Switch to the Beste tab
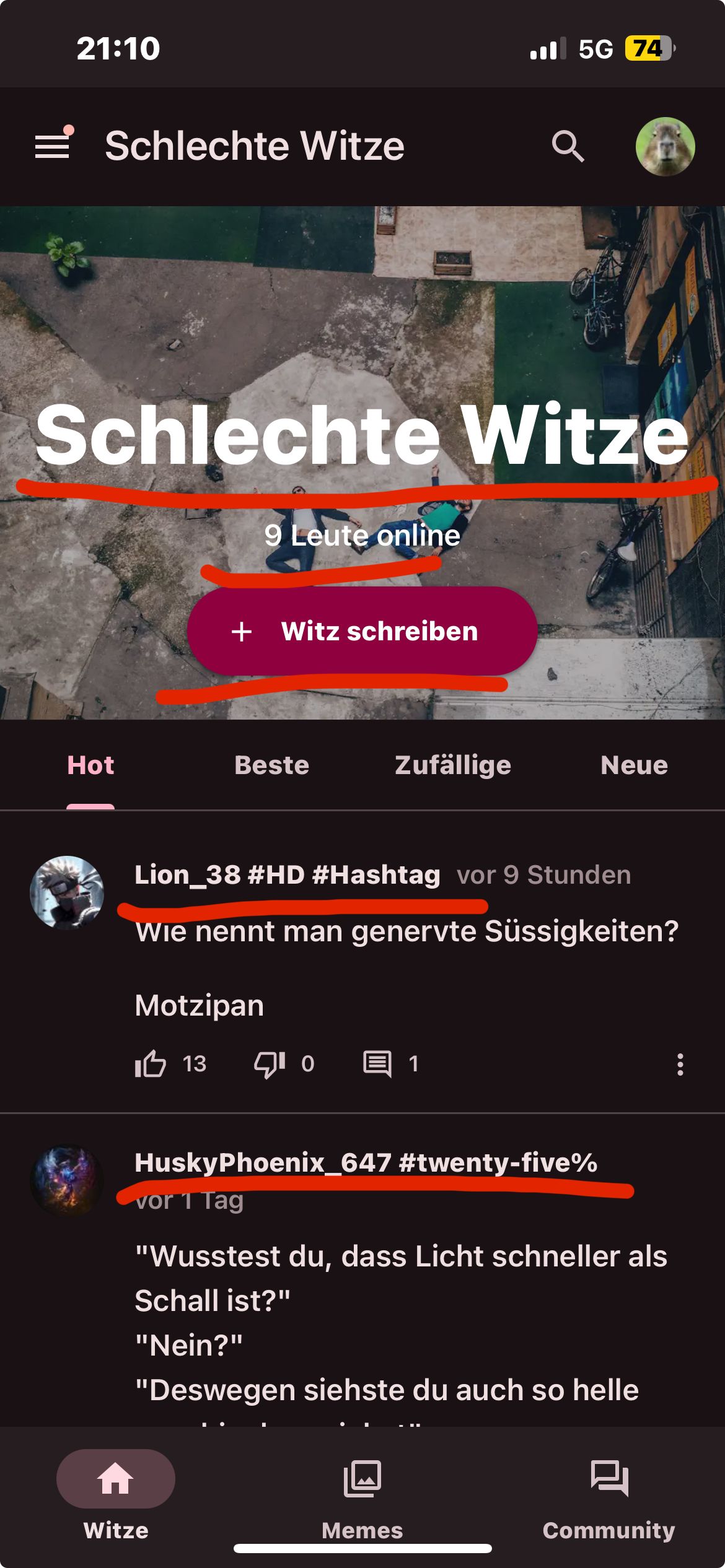 pyautogui.click(x=271, y=765)
